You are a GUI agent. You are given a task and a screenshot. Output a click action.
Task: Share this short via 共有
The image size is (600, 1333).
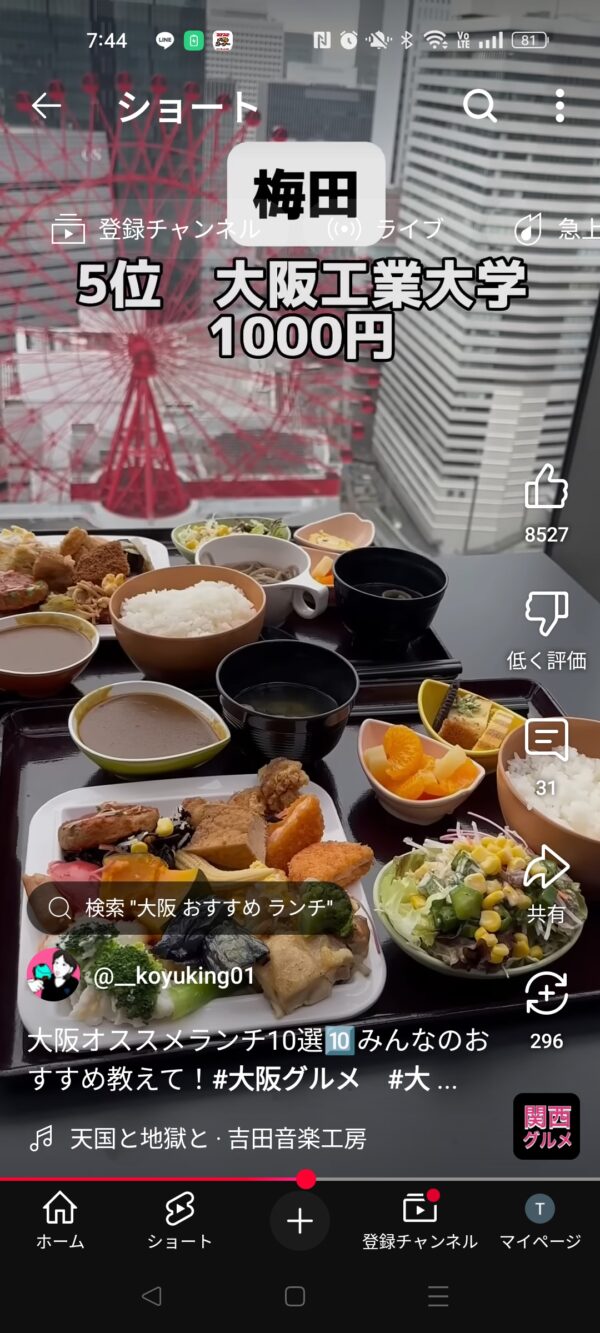point(546,869)
